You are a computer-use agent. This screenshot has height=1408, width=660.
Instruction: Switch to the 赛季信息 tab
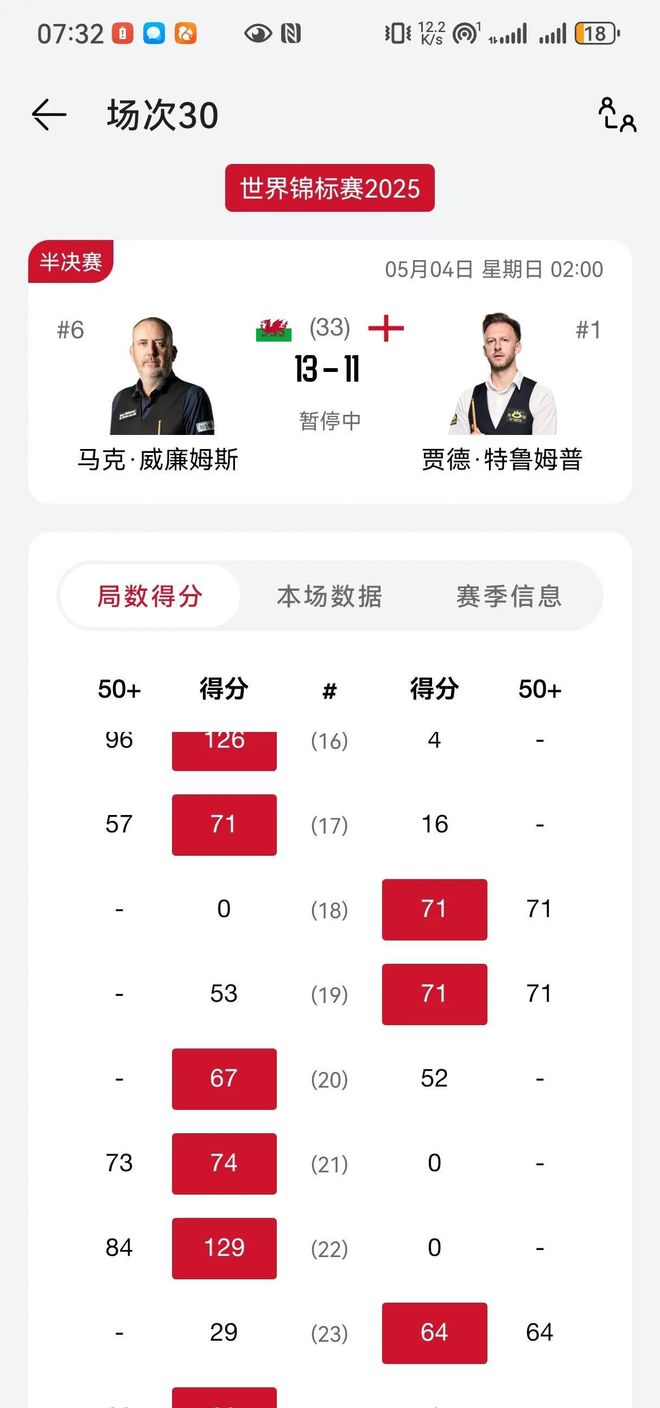click(508, 597)
